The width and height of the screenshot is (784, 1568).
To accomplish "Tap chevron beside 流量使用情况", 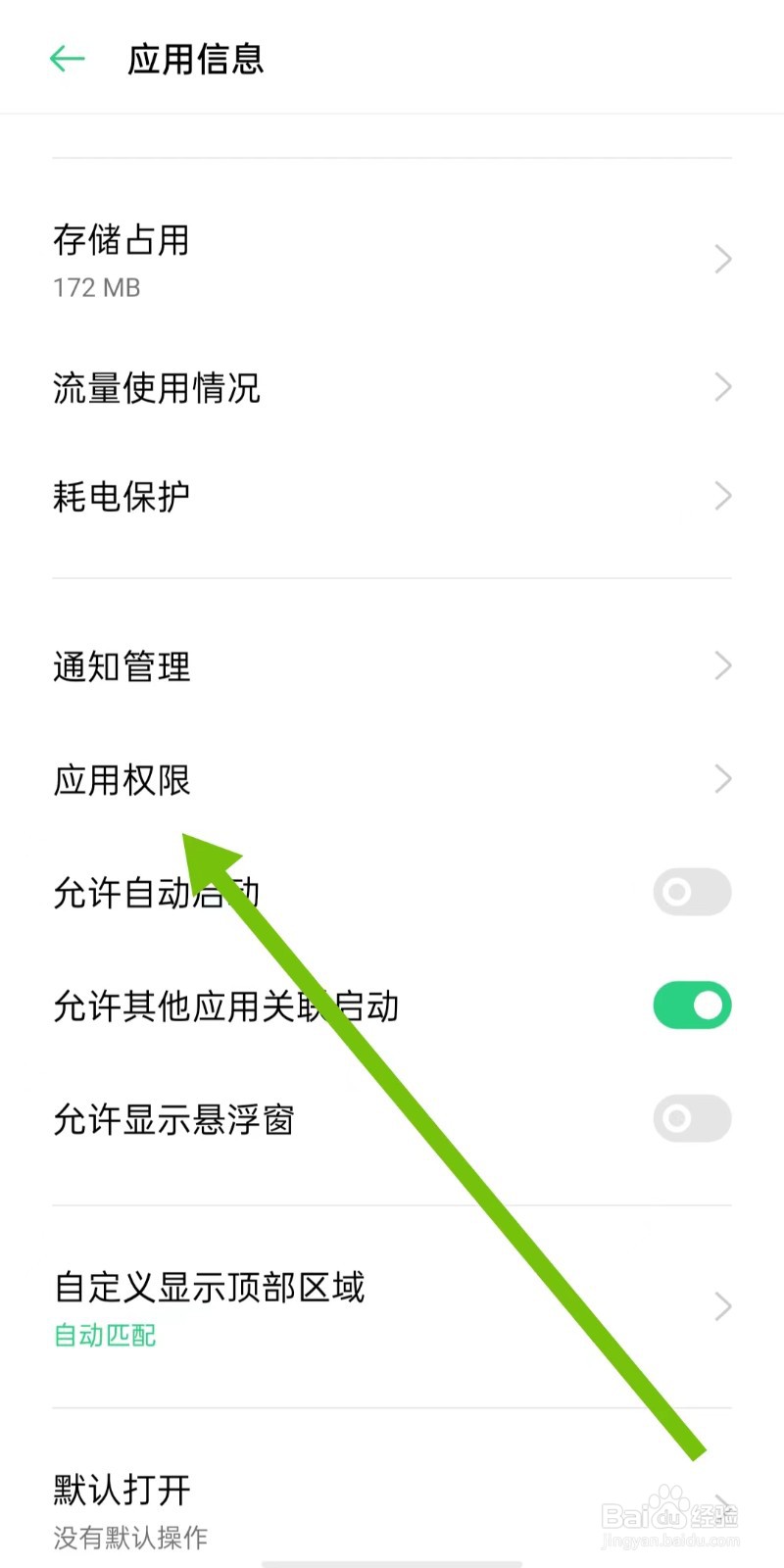I will click(x=722, y=386).
